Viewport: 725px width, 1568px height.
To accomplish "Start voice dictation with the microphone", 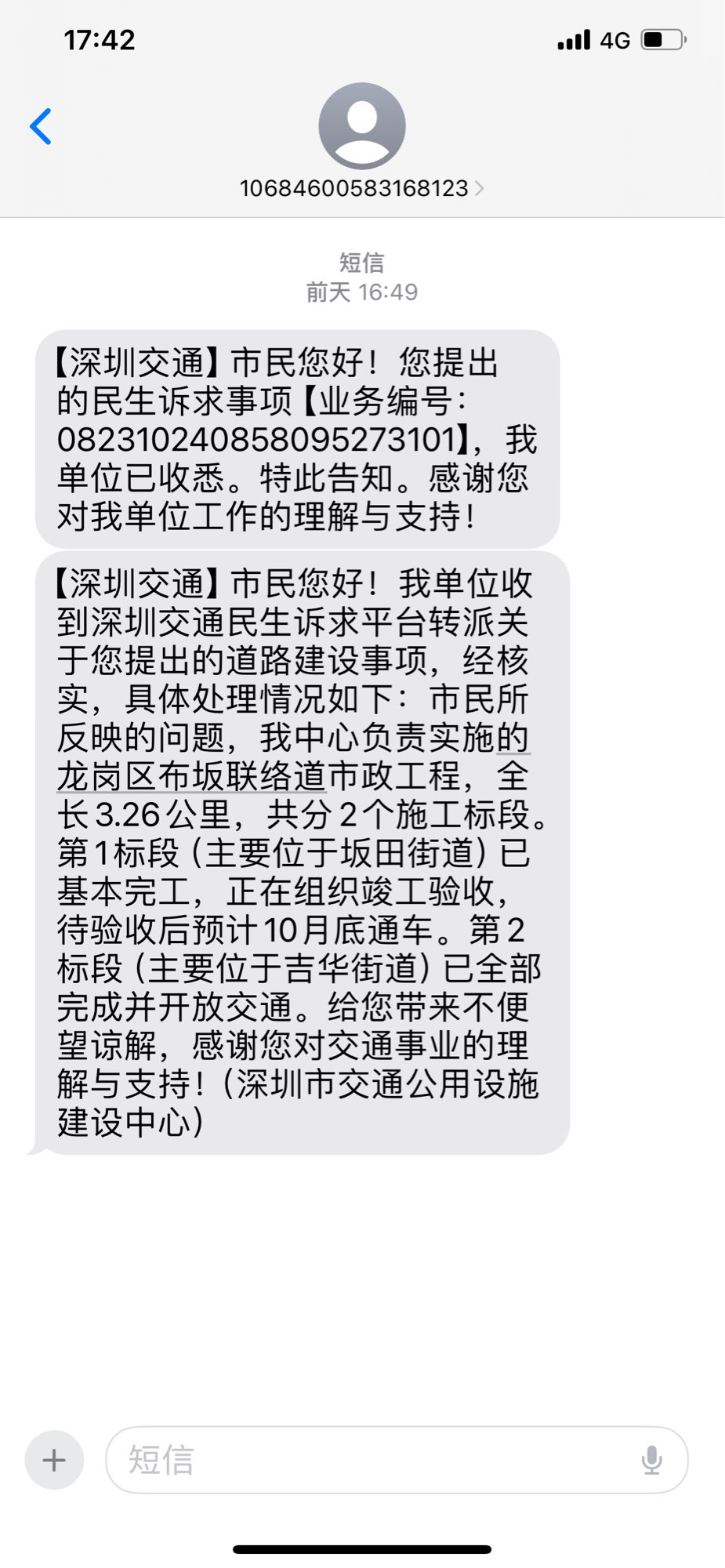I will click(x=651, y=1460).
